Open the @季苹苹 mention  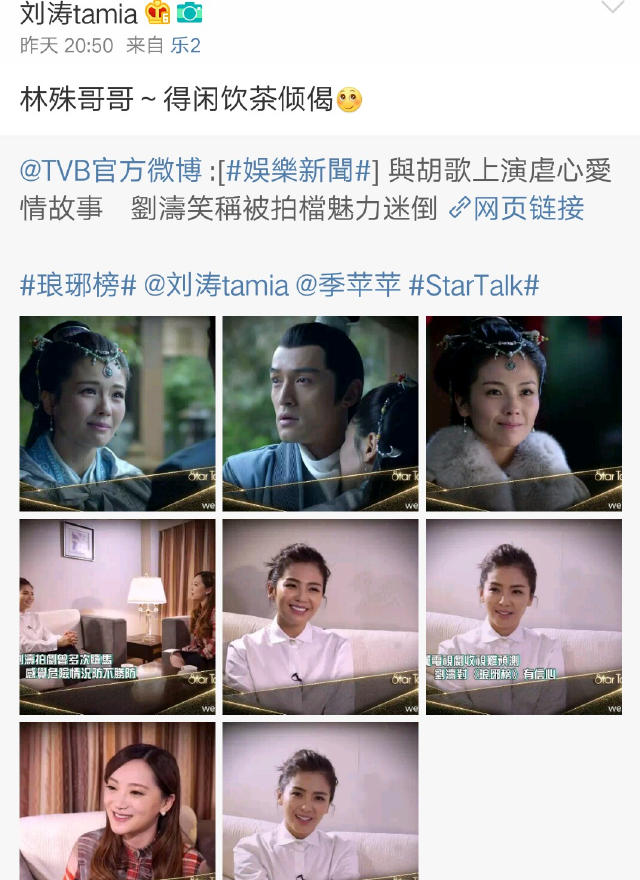pyautogui.click(x=348, y=285)
